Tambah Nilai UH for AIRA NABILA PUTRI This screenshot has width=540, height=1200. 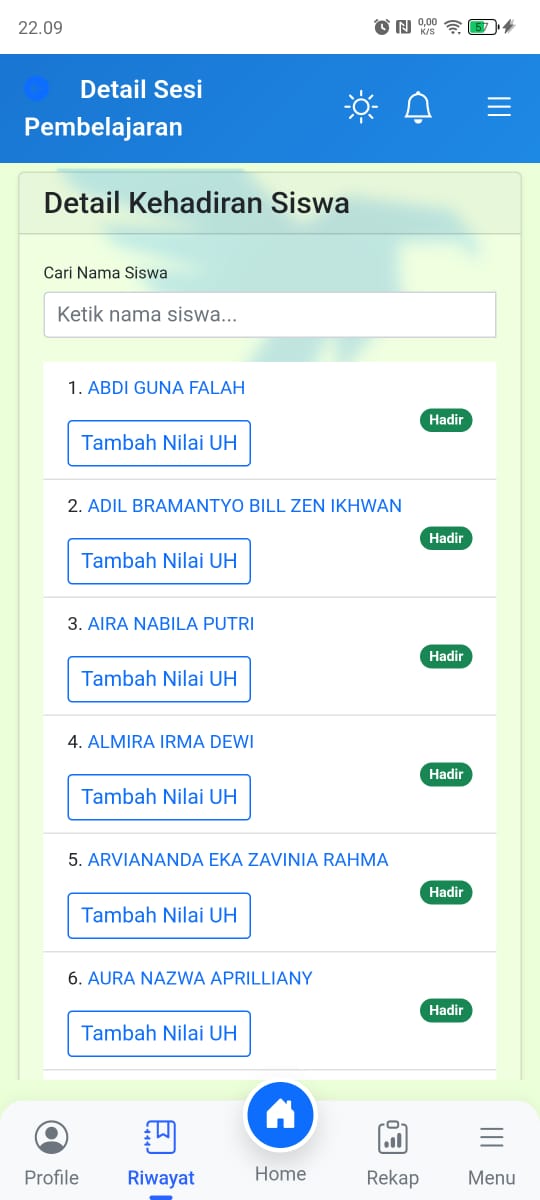pos(159,679)
